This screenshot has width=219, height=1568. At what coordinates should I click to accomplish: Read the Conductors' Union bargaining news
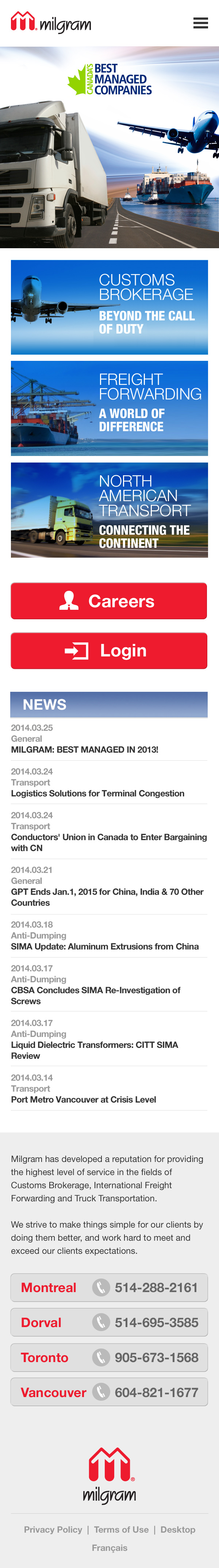[108, 842]
